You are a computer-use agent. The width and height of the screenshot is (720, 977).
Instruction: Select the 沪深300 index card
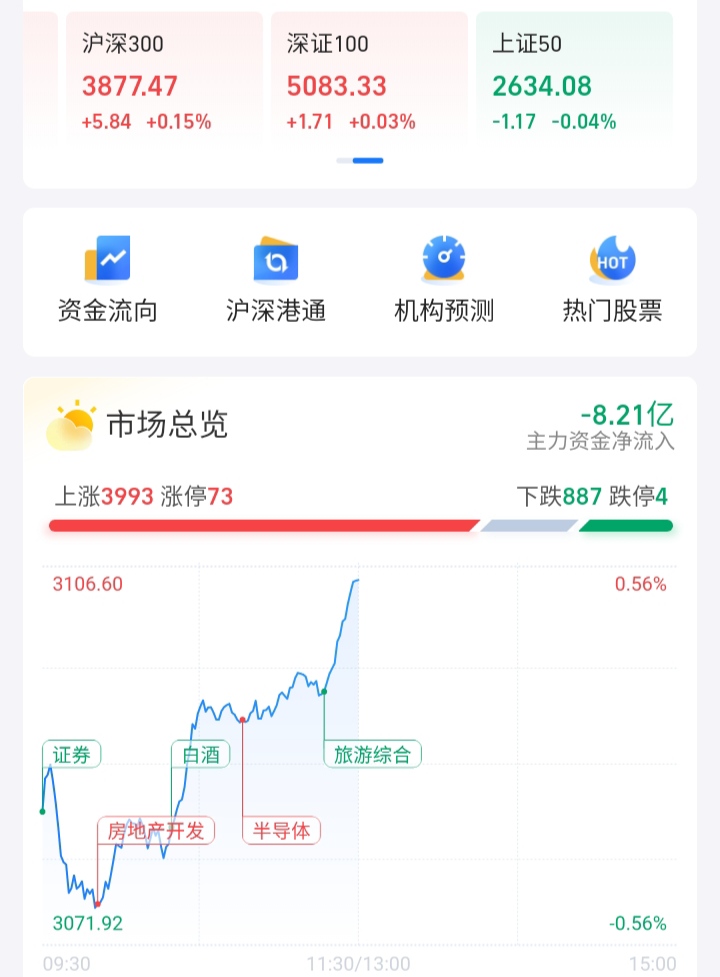pos(165,80)
